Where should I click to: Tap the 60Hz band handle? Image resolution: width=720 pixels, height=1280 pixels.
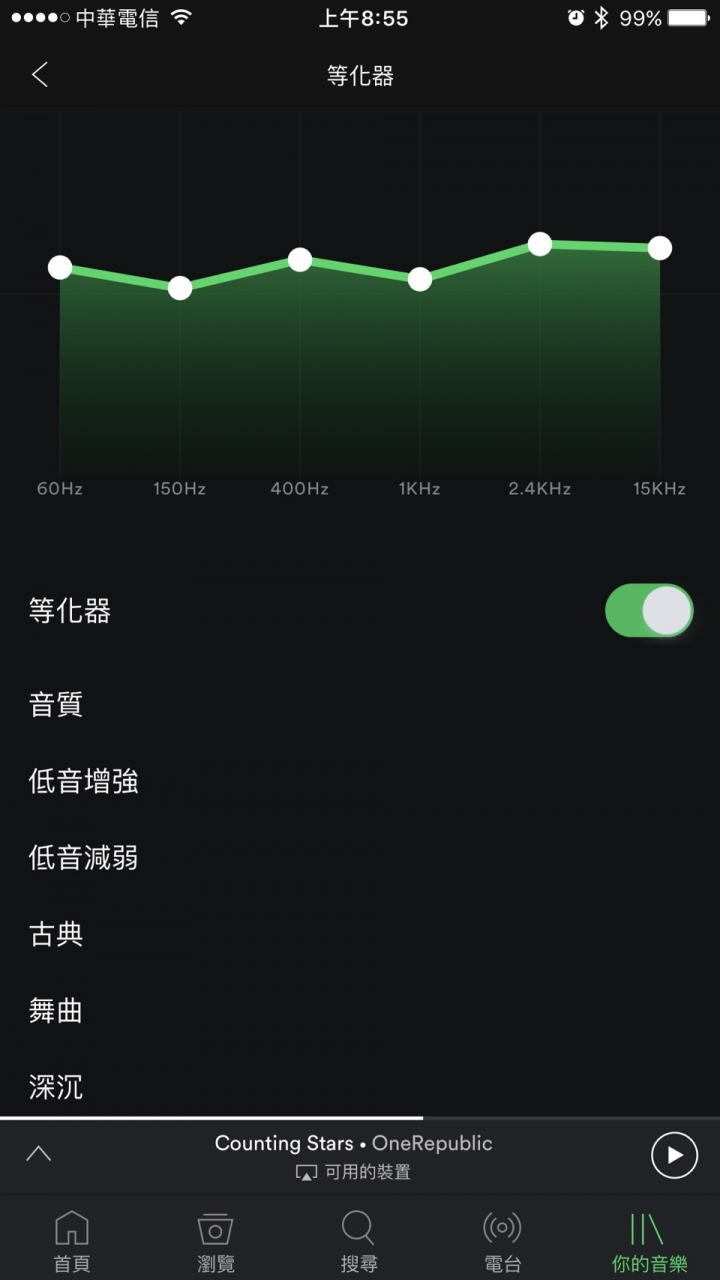60,267
